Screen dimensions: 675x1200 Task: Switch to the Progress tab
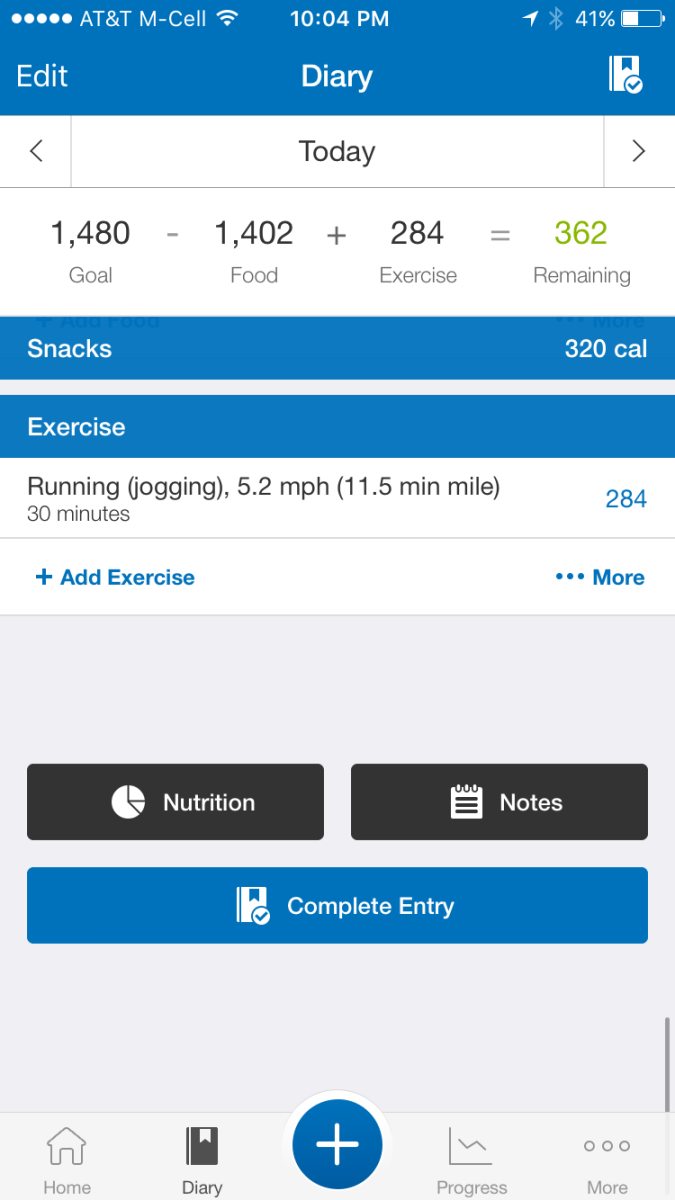(x=472, y=1160)
